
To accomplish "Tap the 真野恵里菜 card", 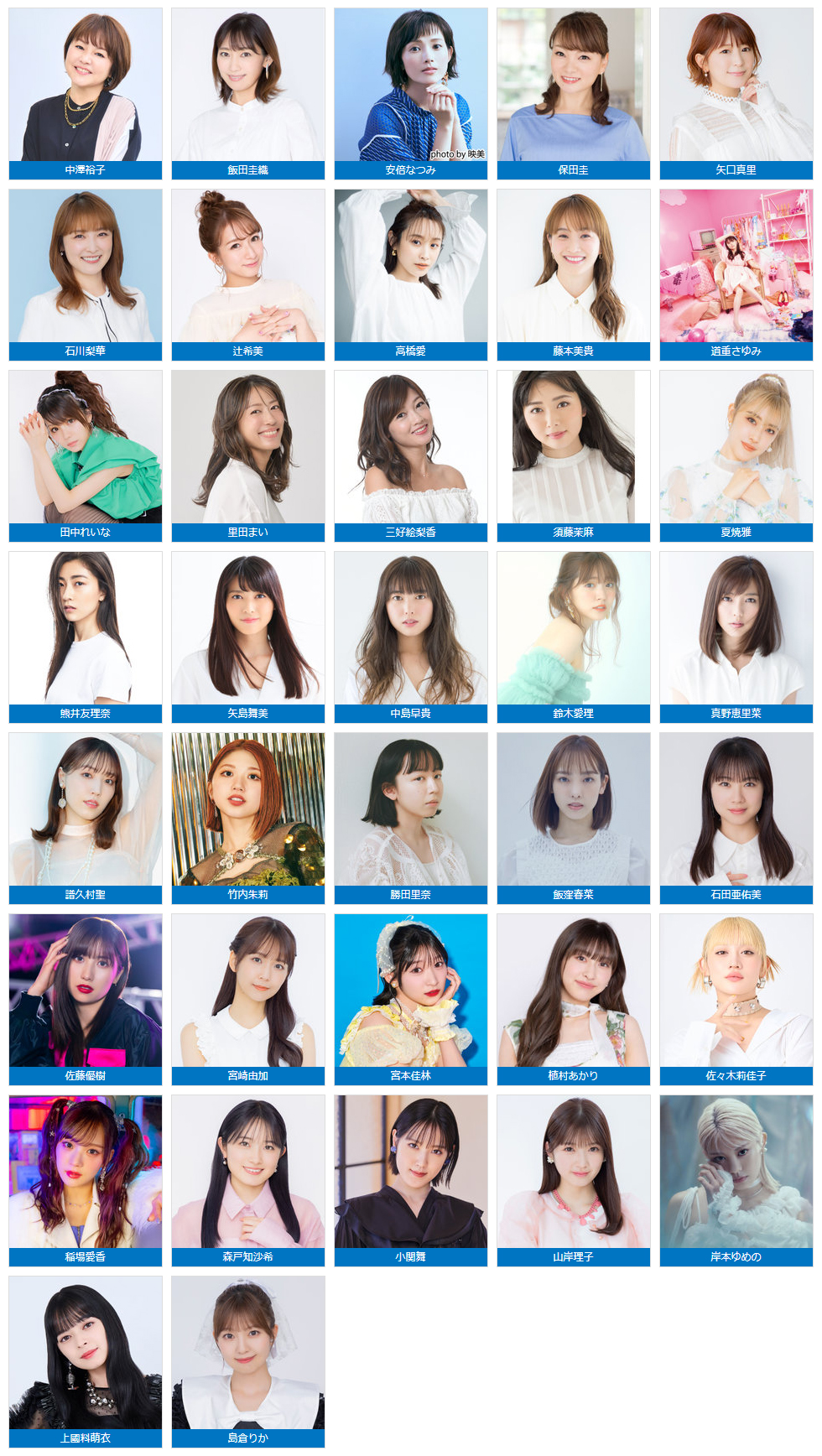I will [736, 637].
